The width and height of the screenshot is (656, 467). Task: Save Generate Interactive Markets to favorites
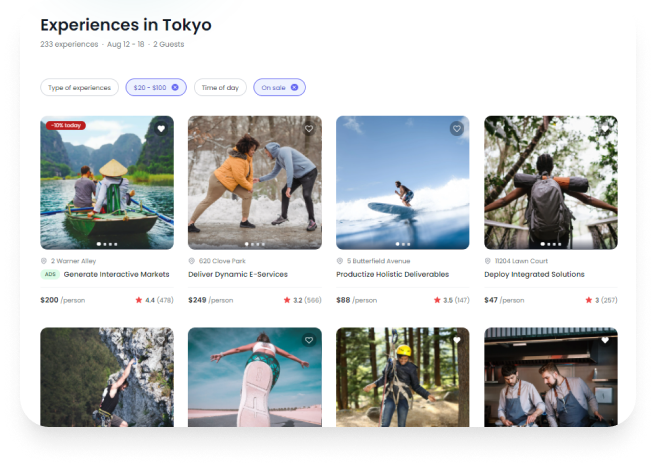click(x=161, y=129)
